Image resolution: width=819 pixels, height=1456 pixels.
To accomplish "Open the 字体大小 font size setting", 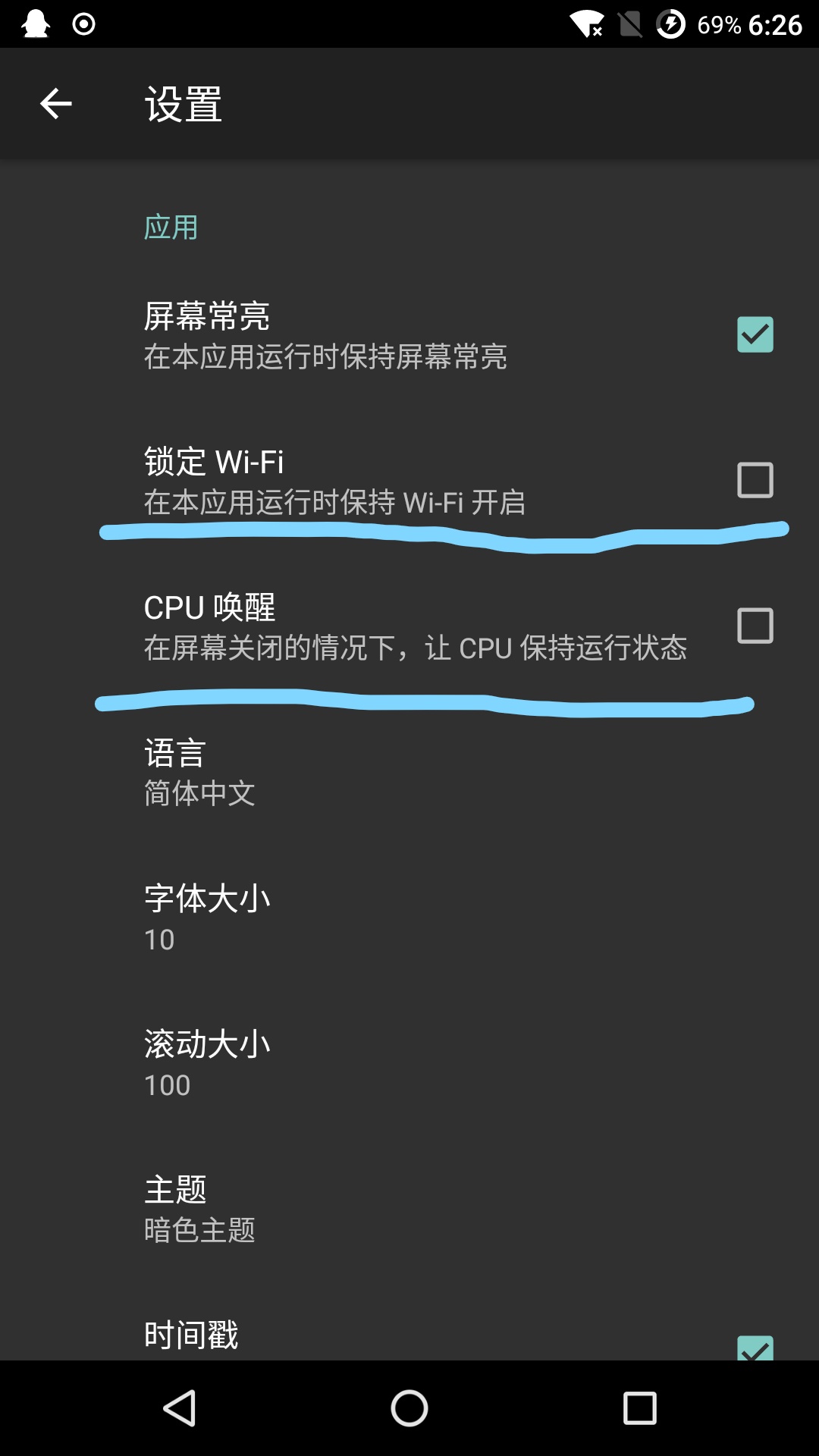I will coord(409,918).
